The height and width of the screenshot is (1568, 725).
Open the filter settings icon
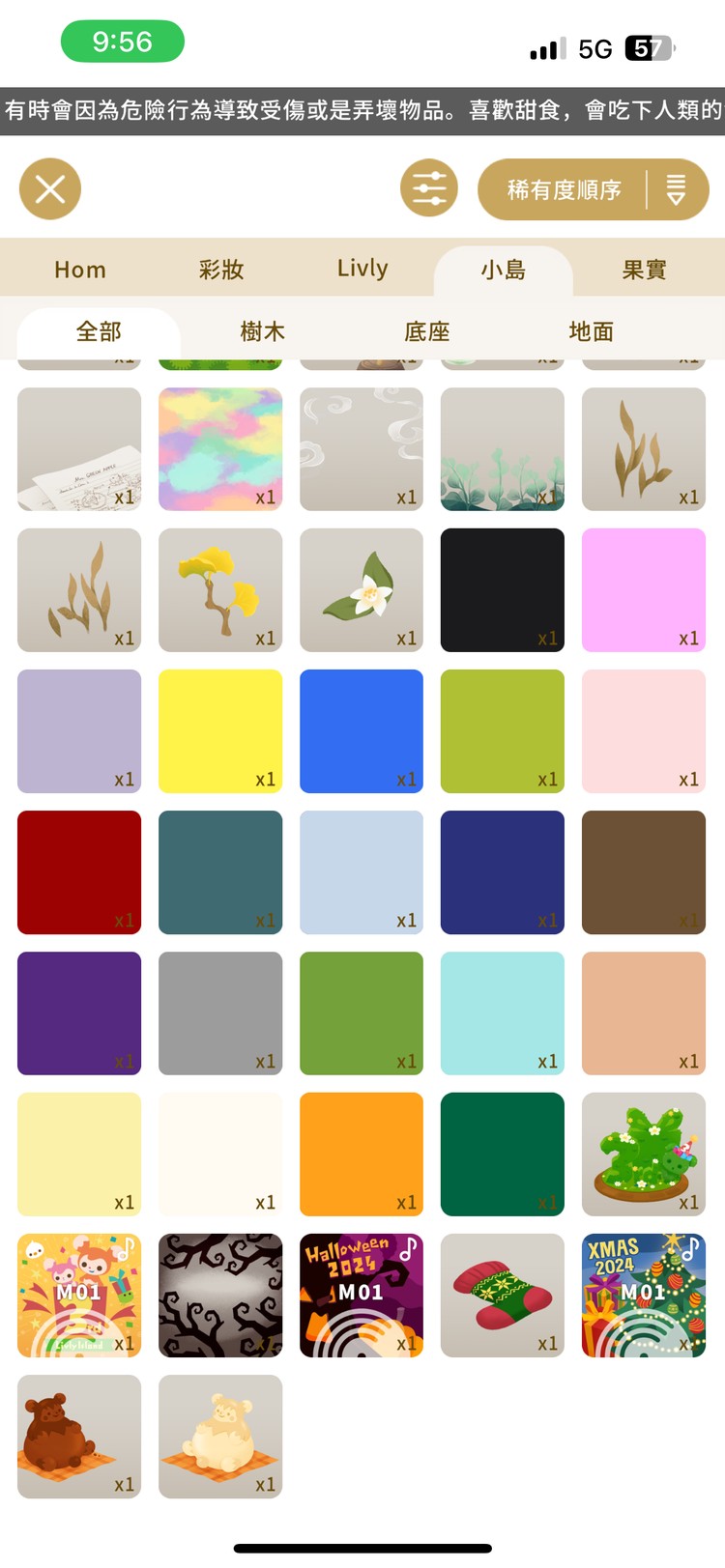pyautogui.click(x=429, y=188)
